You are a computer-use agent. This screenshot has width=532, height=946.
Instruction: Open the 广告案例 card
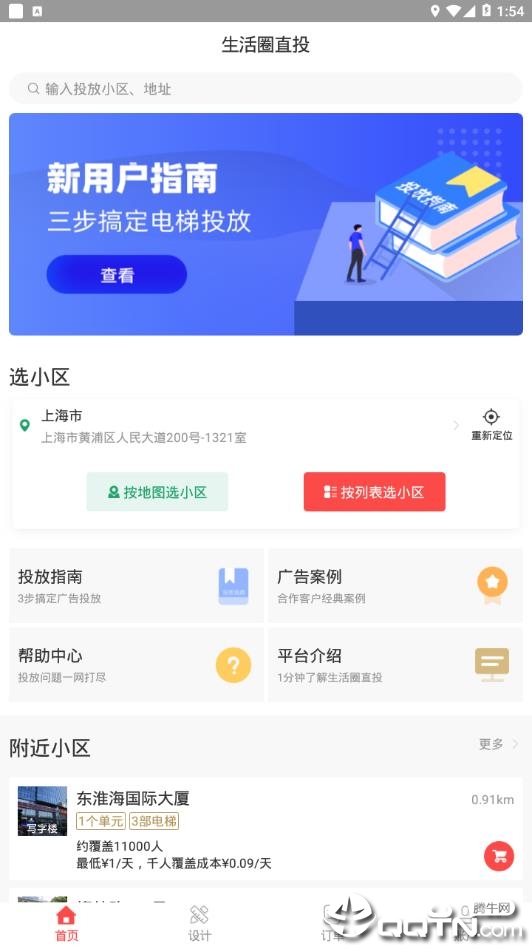point(396,586)
